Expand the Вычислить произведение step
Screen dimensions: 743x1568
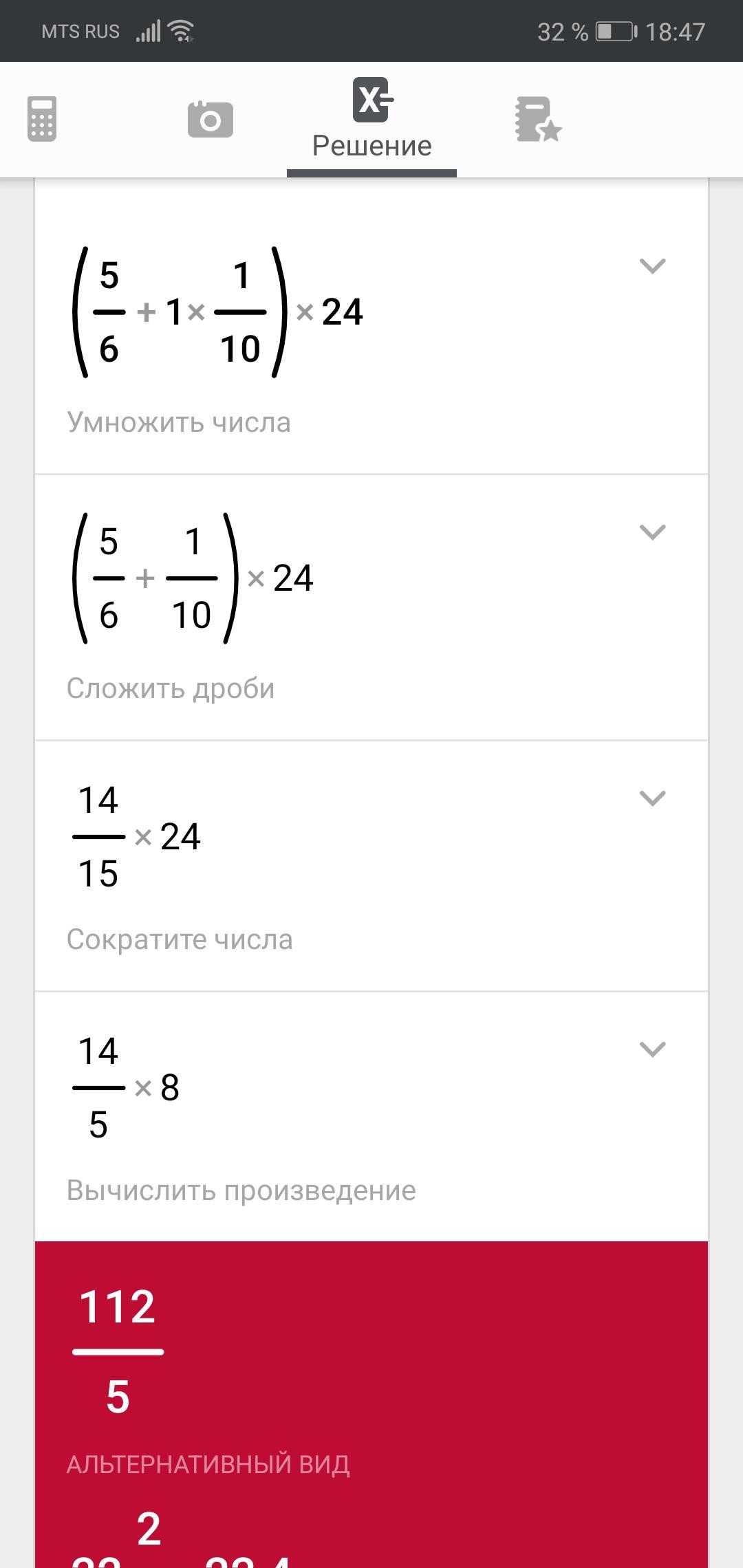point(652,1049)
